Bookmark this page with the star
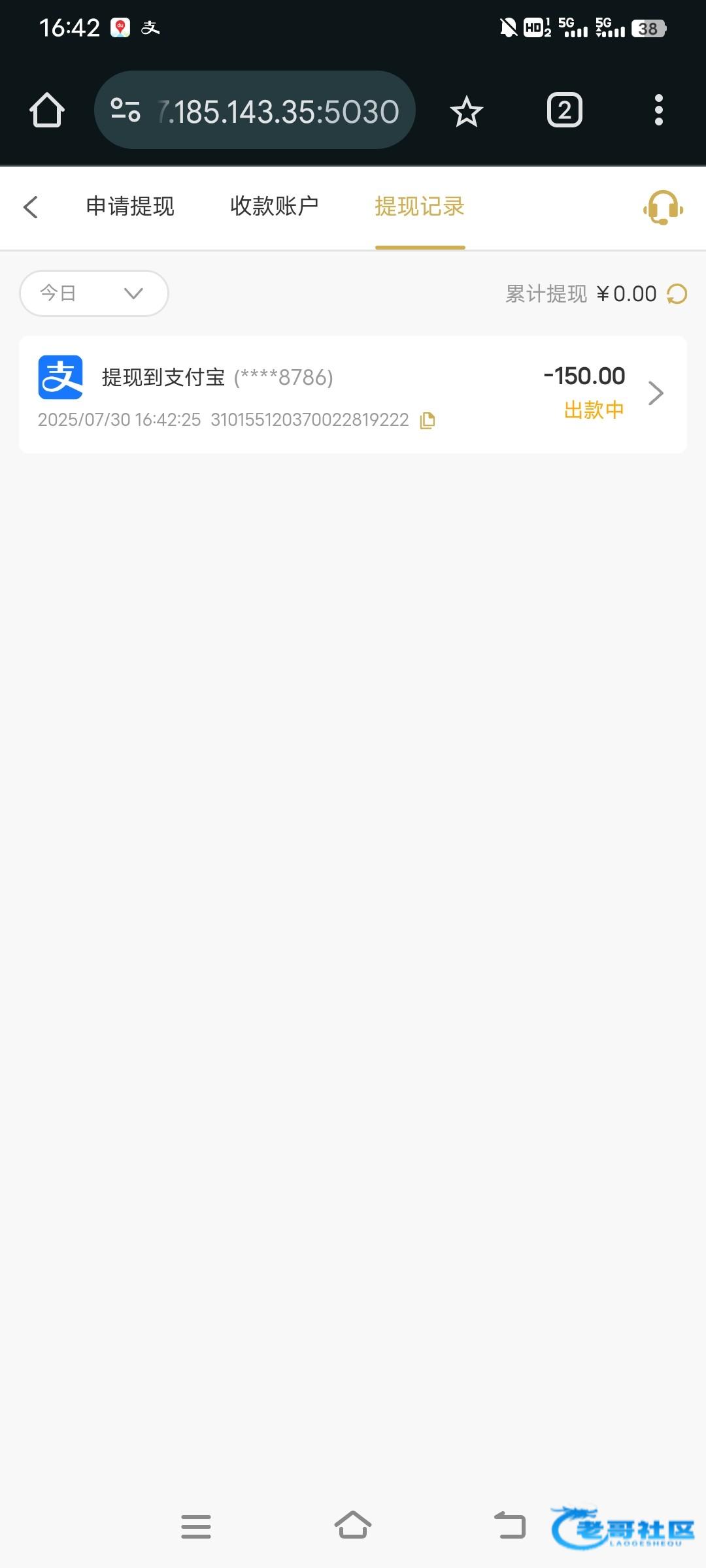Screen dimensions: 706x1568 click(467, 111)
